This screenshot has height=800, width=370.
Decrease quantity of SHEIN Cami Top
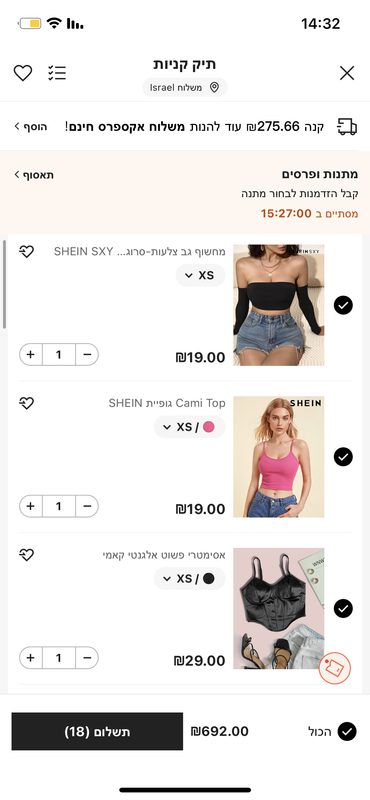(x=87, y=506)
